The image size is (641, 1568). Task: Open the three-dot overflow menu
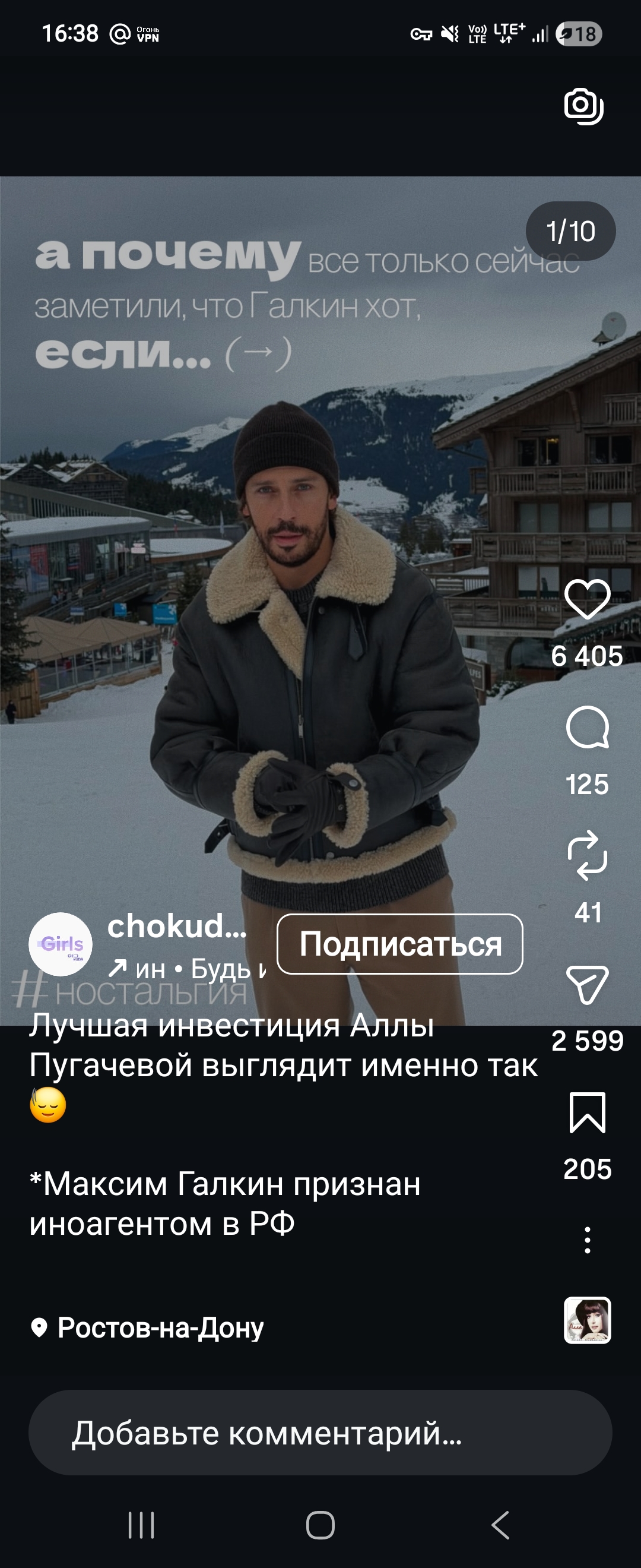click(587, 1240)
